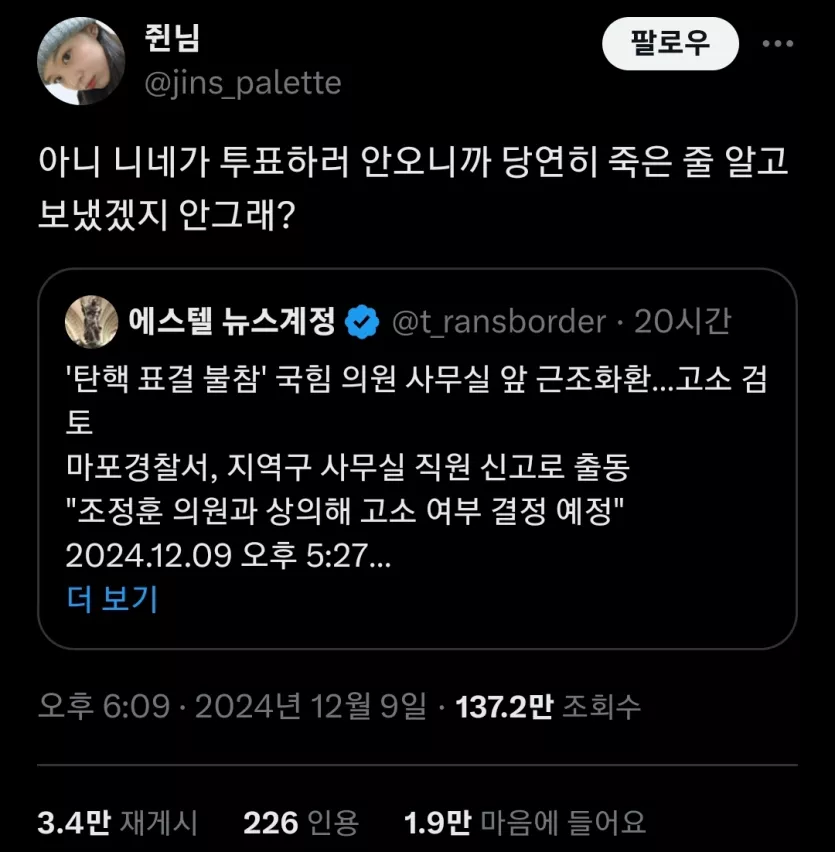This screenshot has width=835, height=852.
Task: View the 3.4만 재게시 list
Action: pyautogui.click(x=117, y=823)
